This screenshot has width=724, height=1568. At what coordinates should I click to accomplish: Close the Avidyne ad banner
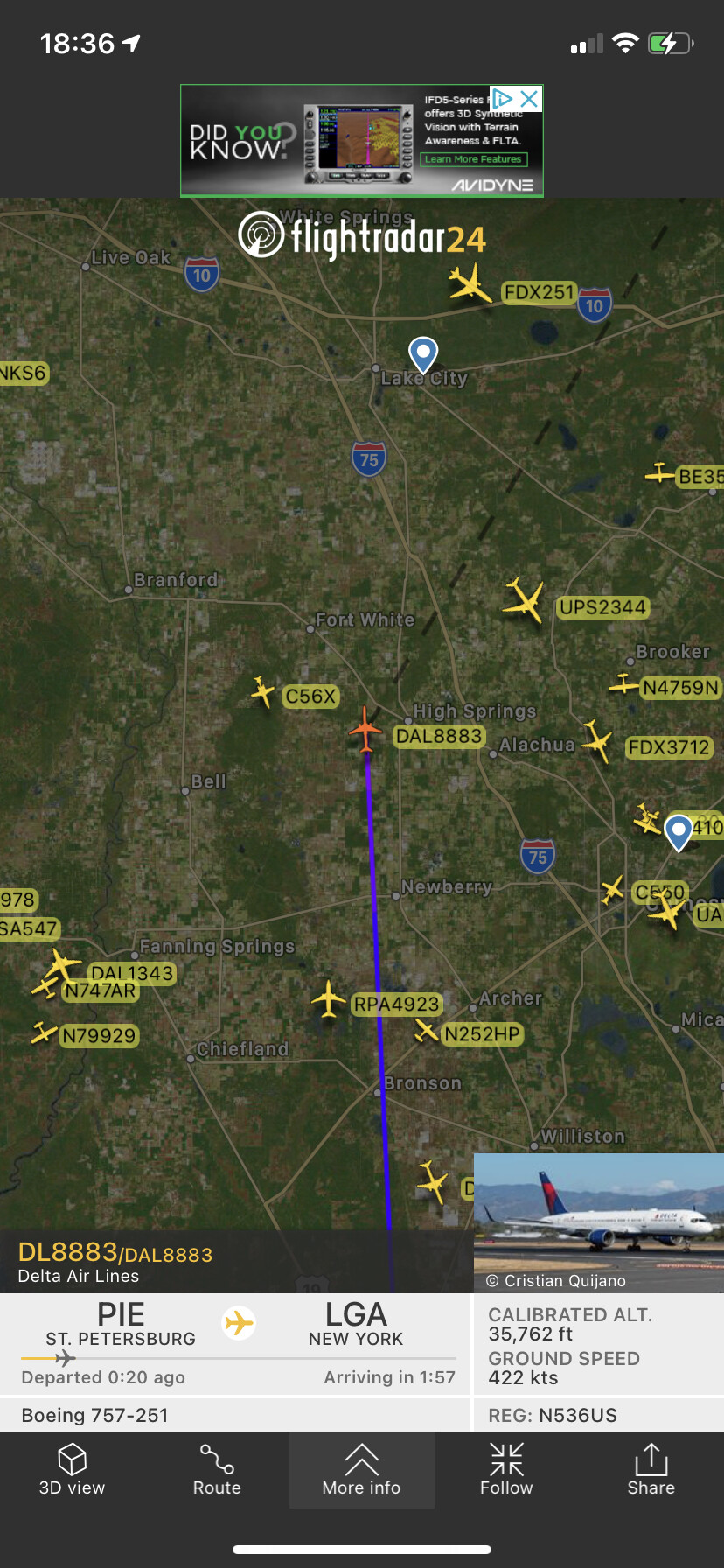(529, 98)
